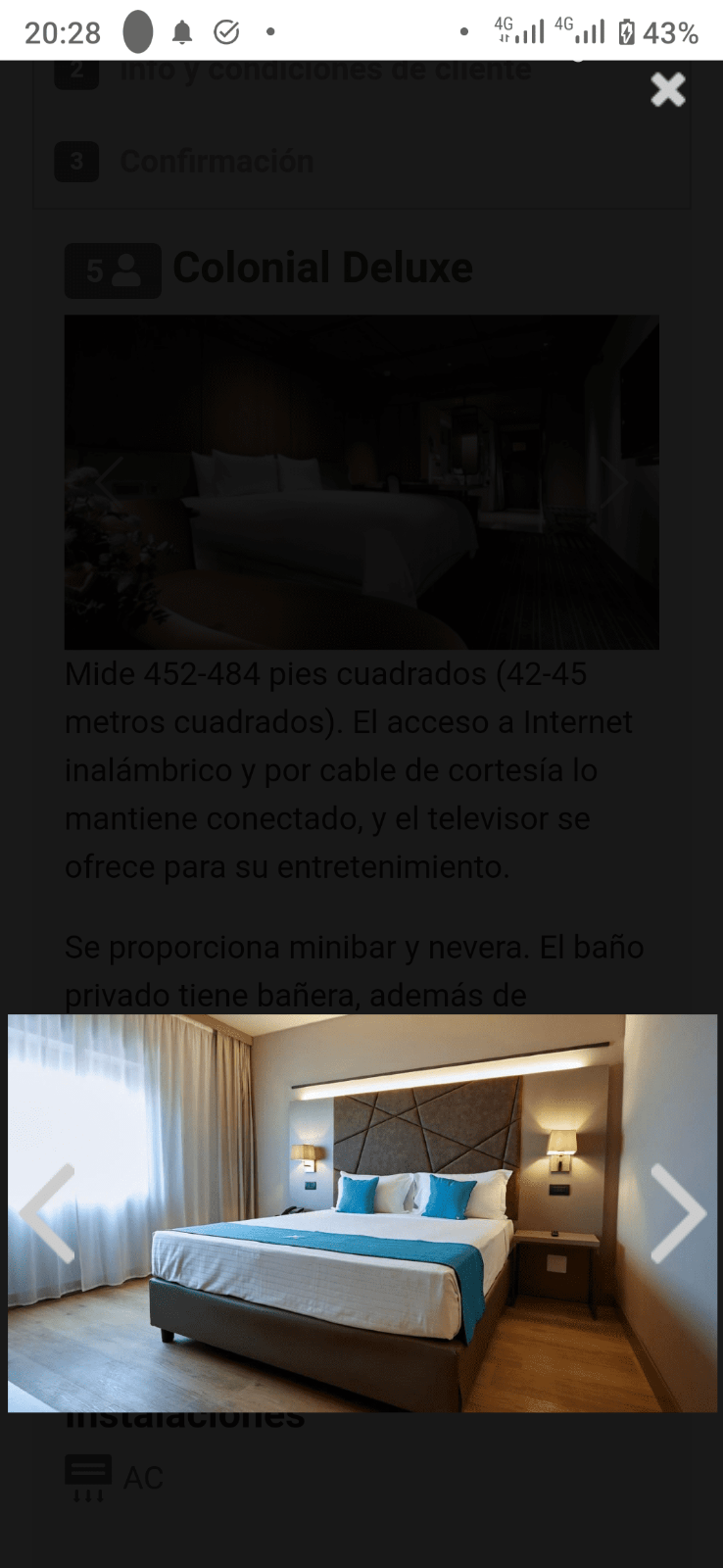Show the next room photo

[x=677, y=1213]
